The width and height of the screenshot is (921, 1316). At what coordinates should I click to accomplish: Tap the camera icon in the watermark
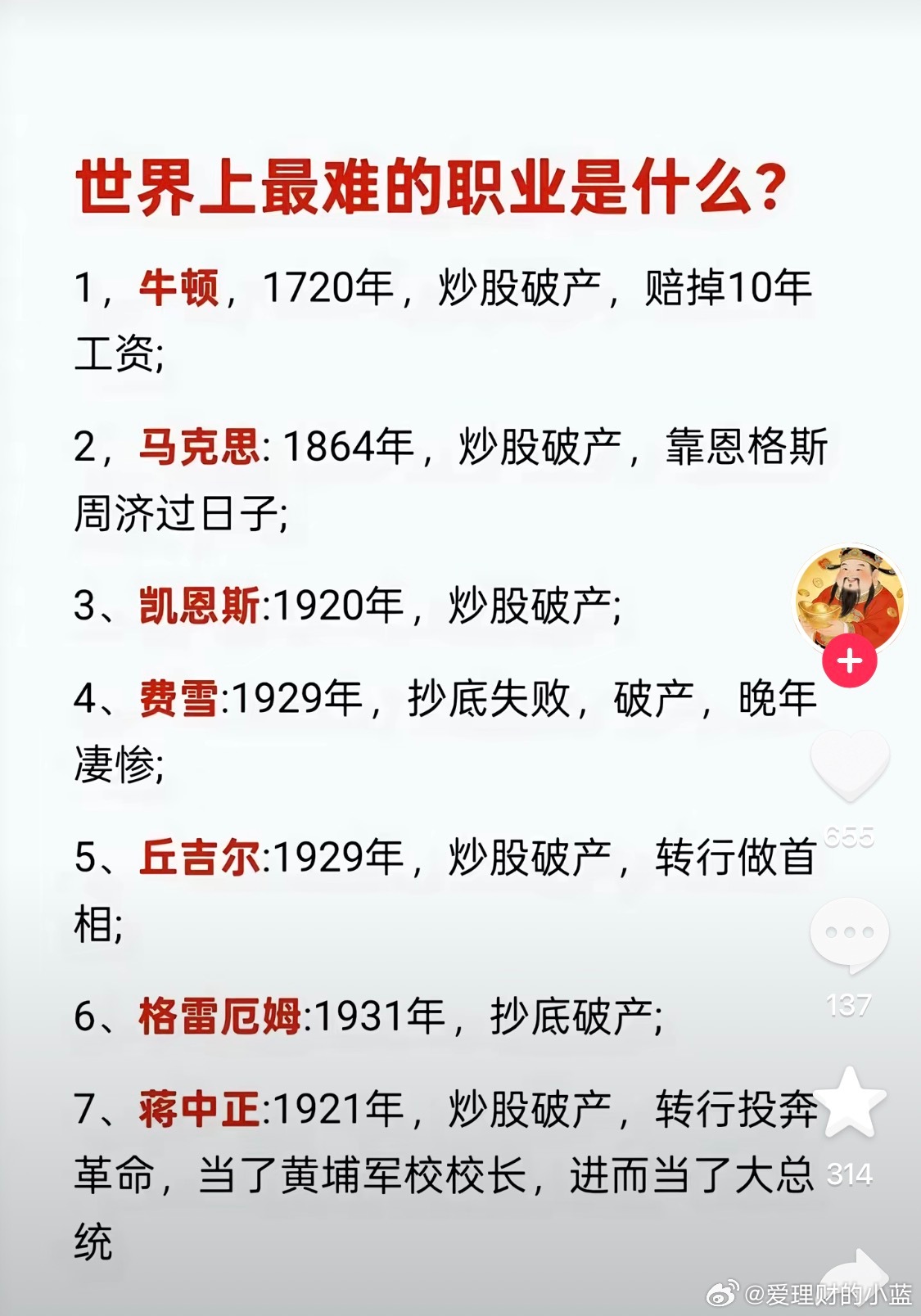(x=724, y=1293)
